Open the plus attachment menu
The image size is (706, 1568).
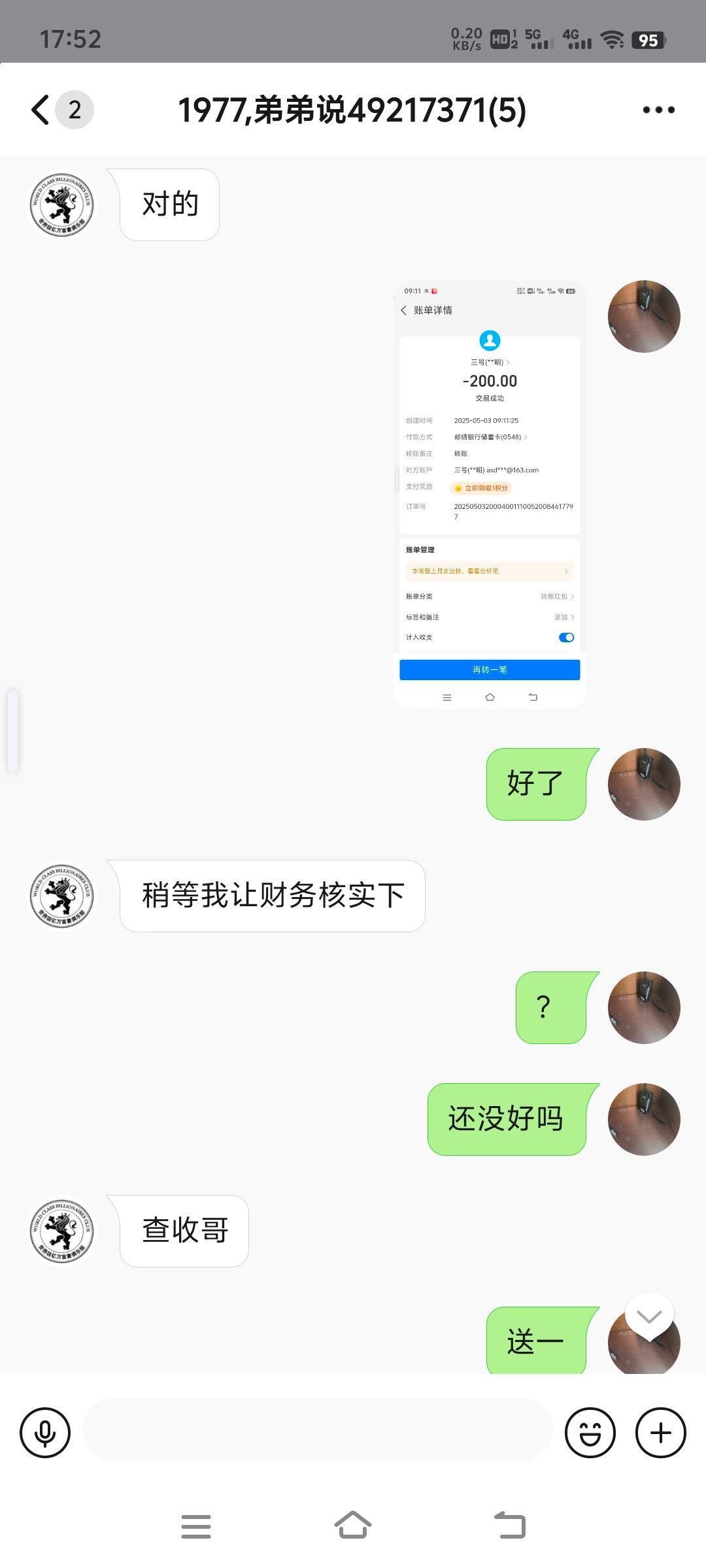point(660,1433)
